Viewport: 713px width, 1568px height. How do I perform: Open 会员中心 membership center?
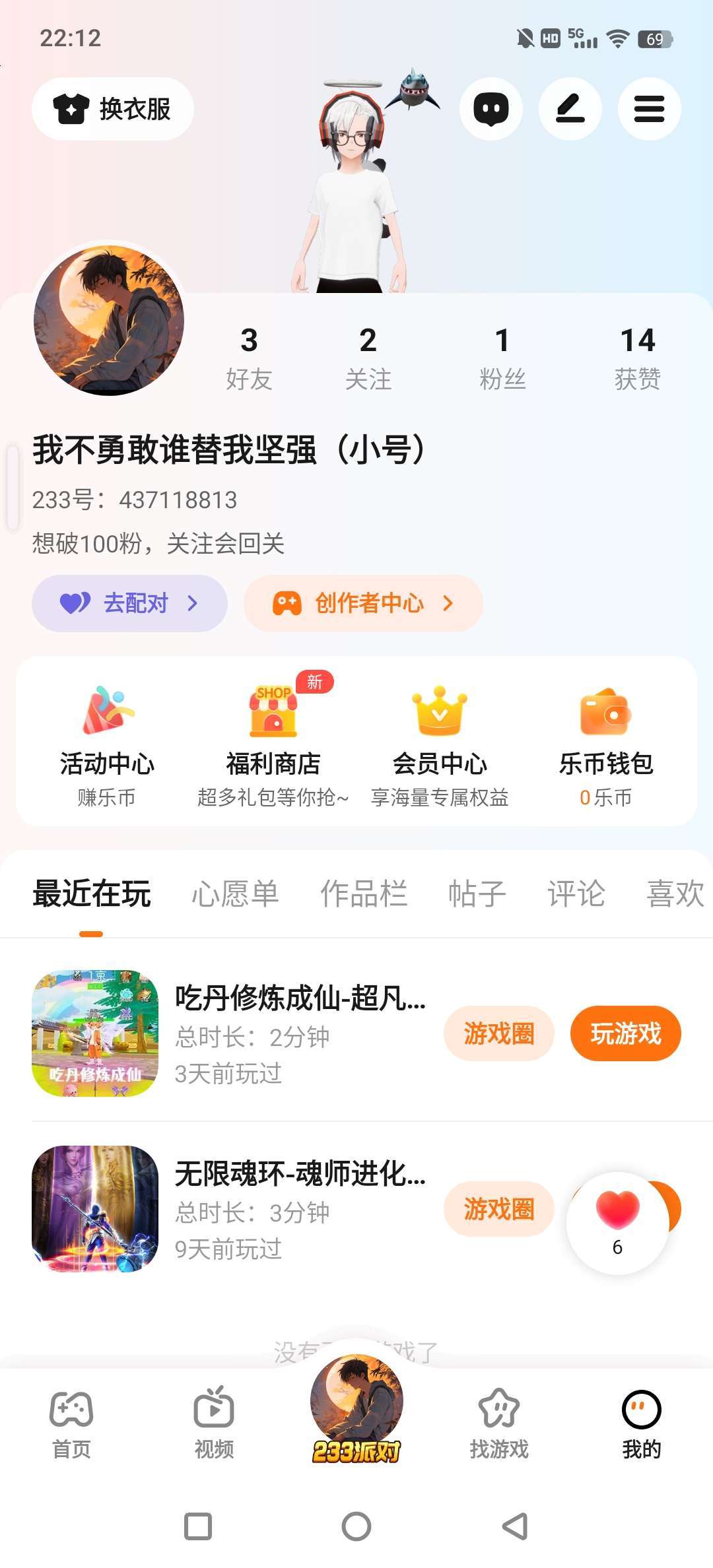point(440,742)
